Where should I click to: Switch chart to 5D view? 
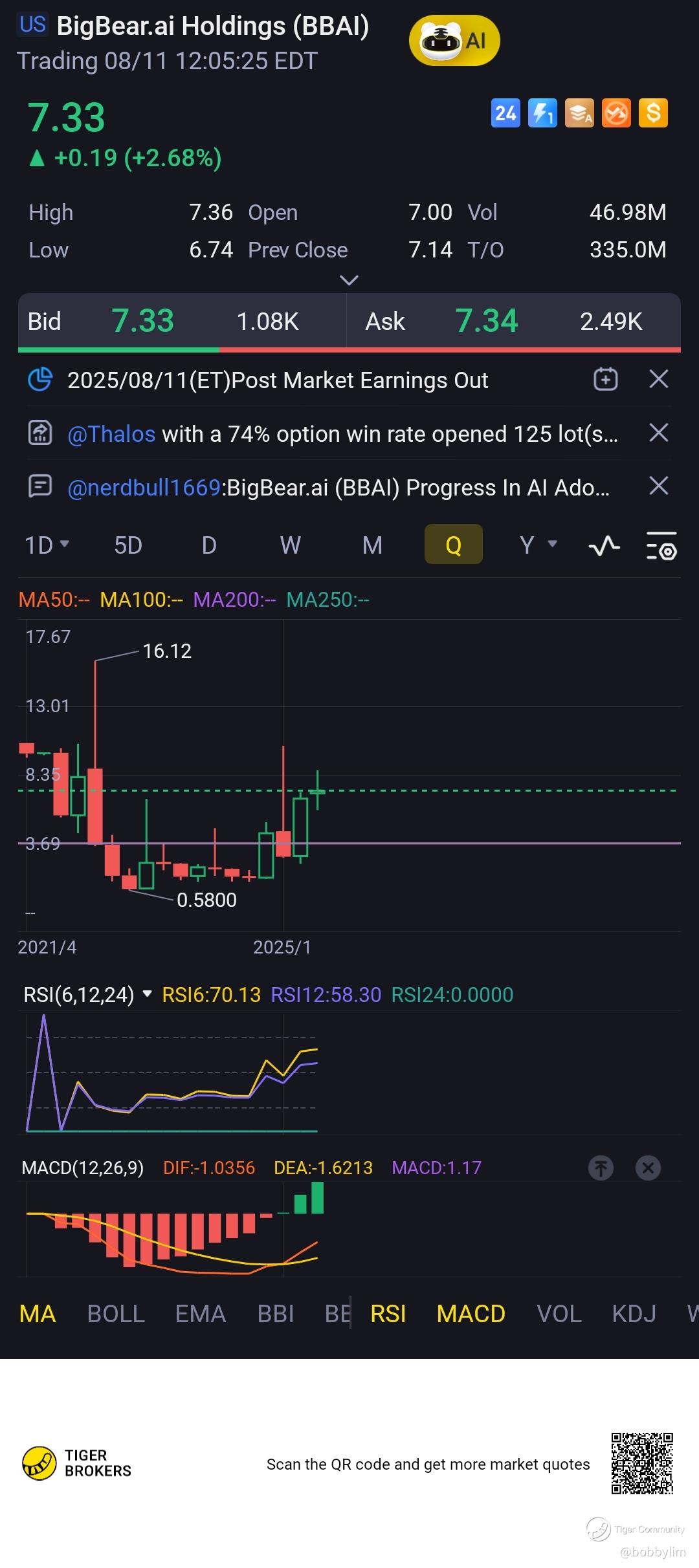coord(128,545)
